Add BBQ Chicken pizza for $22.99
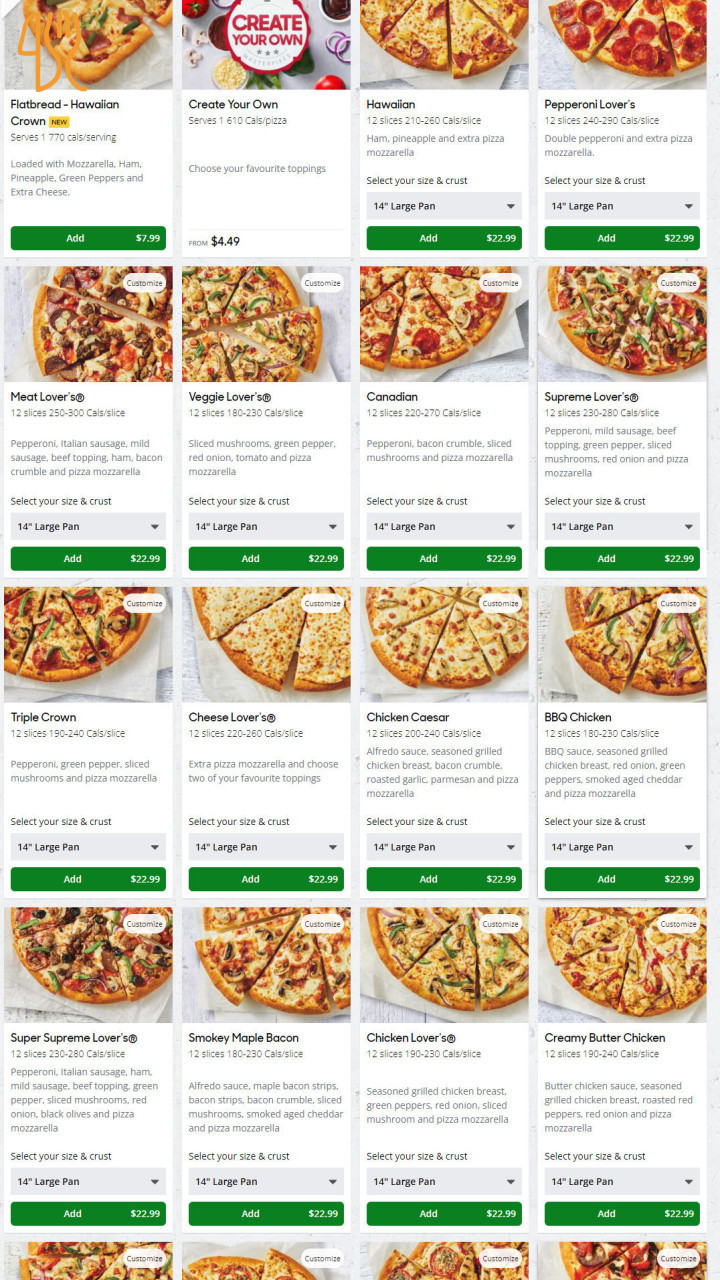The image size is (720, 1280). 622,879
